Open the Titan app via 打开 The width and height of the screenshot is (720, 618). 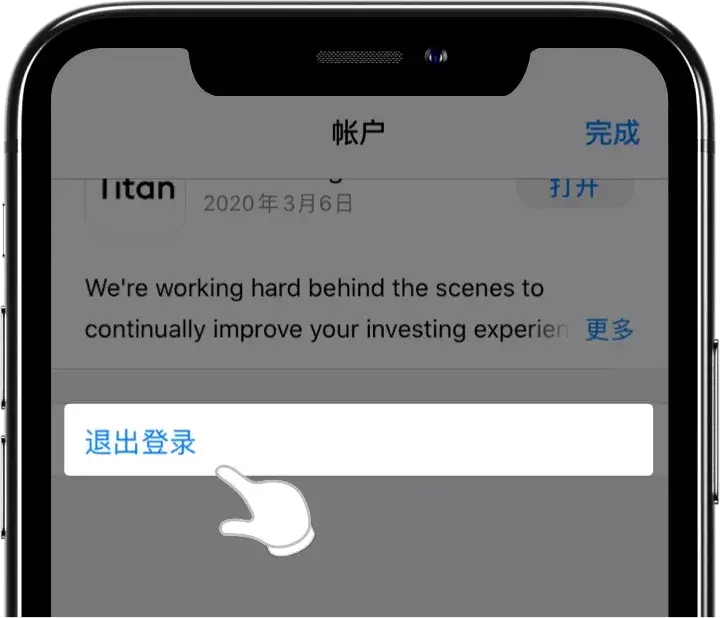click(574, 188)
